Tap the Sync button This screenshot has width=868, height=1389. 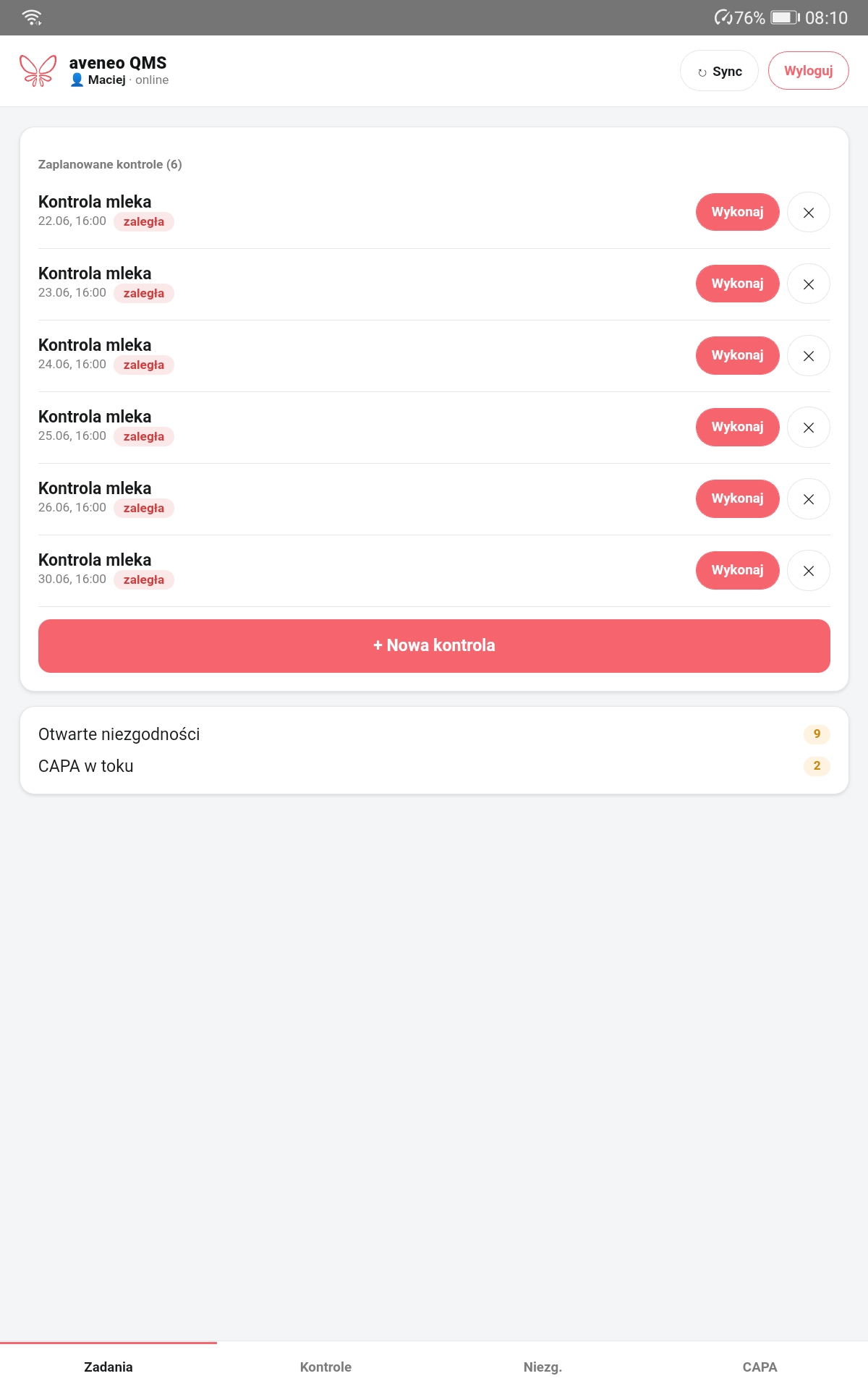(x=719, y=71)
